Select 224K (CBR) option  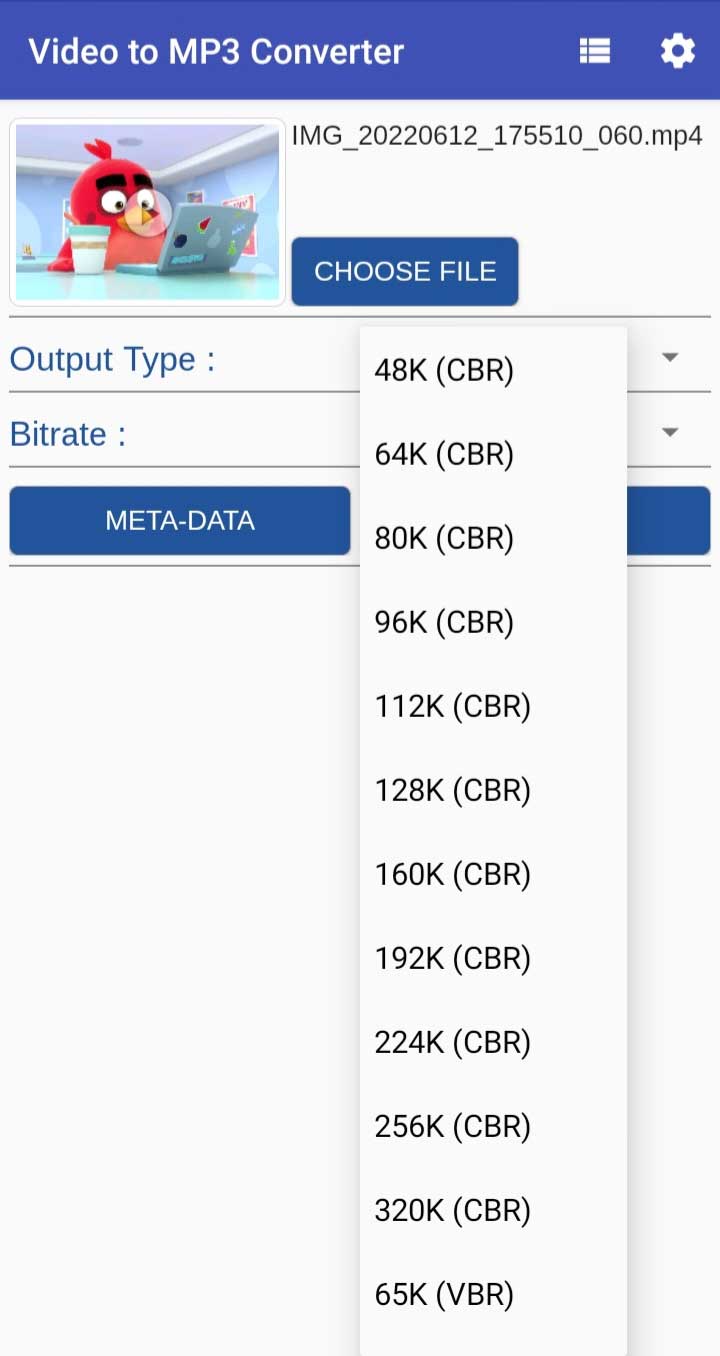tap(493, 1042)
